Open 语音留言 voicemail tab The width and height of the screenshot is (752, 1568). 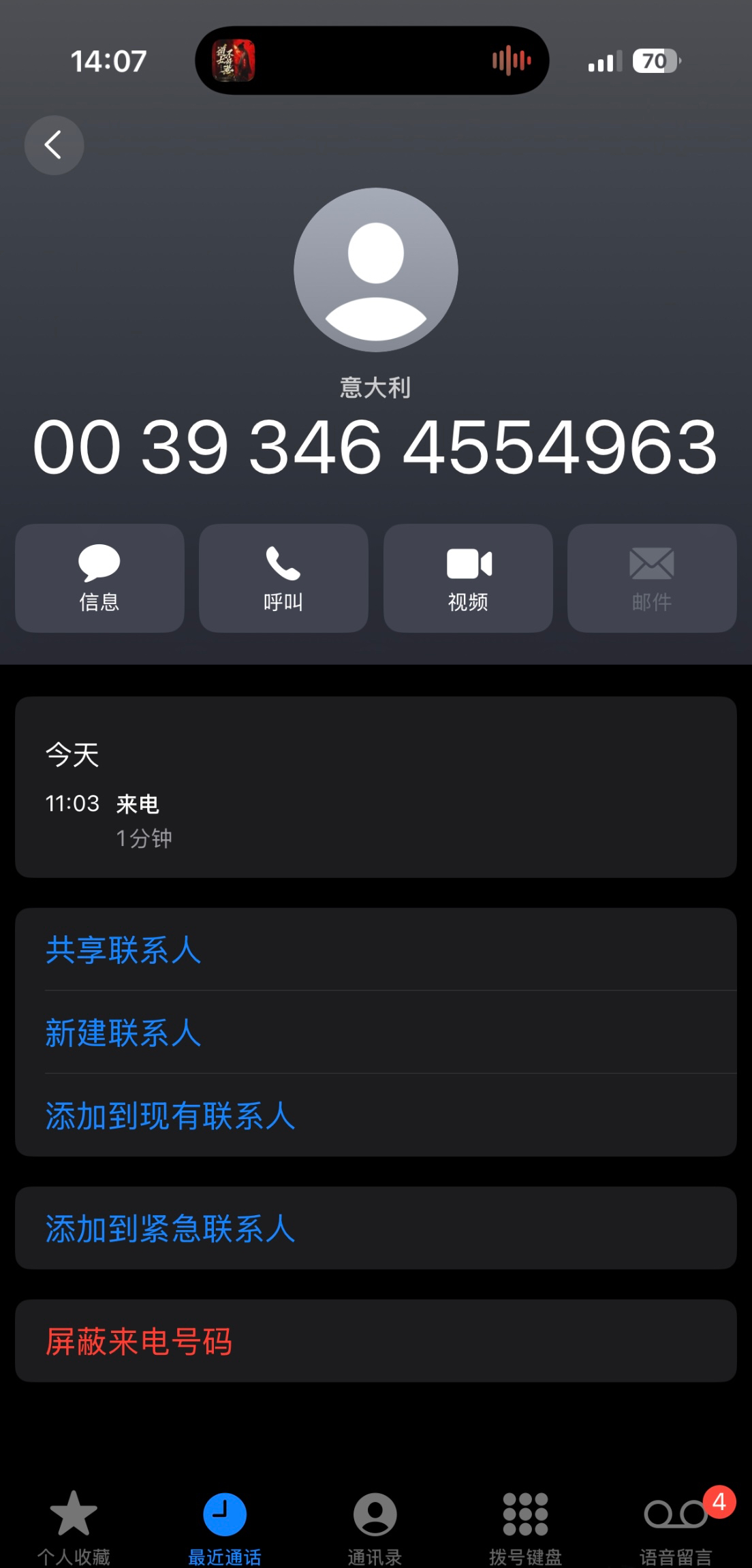tap(676, 1526)
